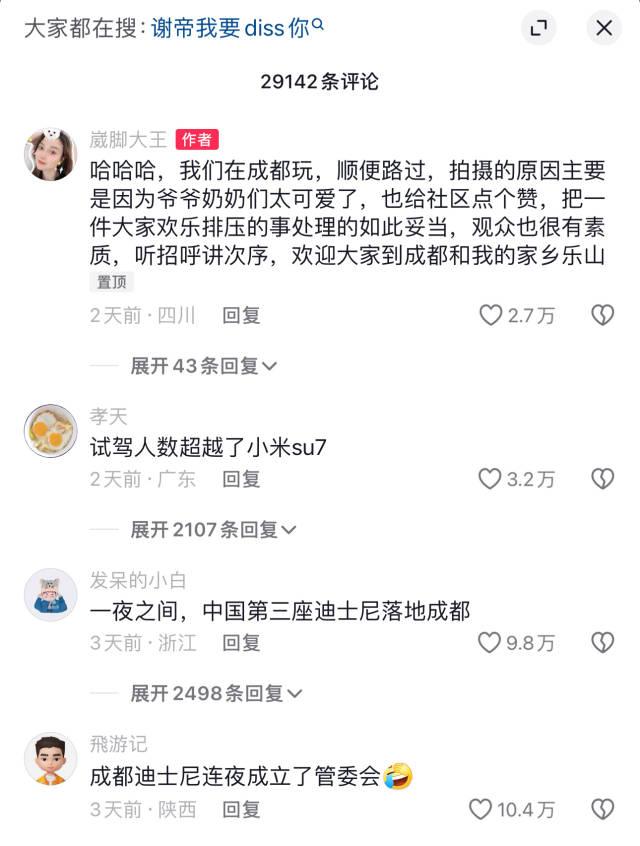This screenshot has height=846, width=640.
Task: Like 发呆的小白's comment
Action: [x=489, y=643]
